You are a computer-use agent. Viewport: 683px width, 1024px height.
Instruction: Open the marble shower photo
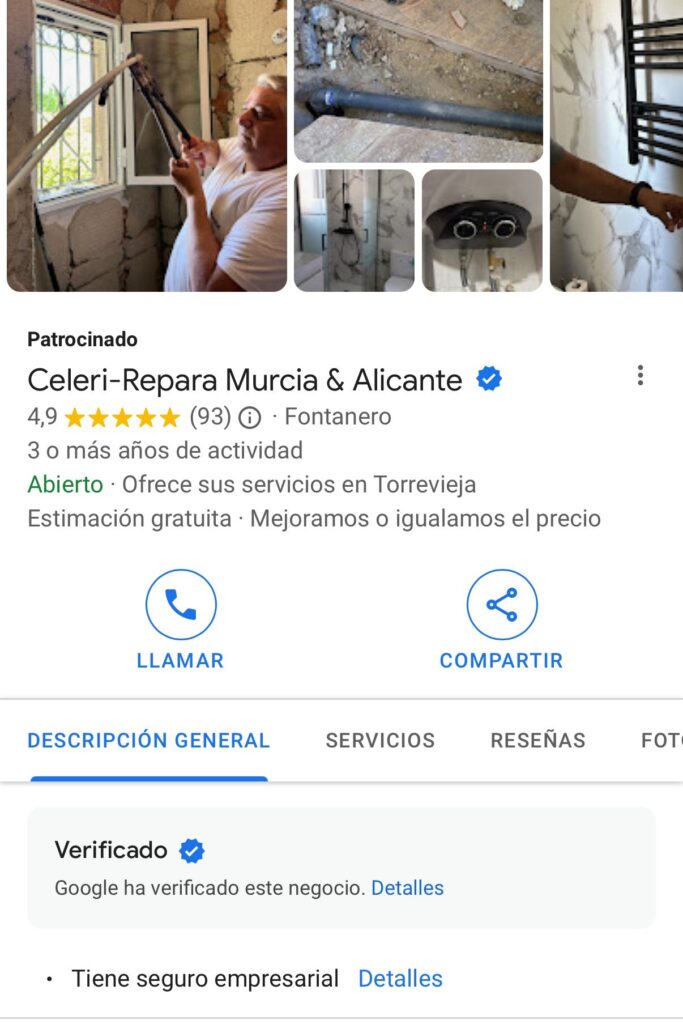pos(354,230)
